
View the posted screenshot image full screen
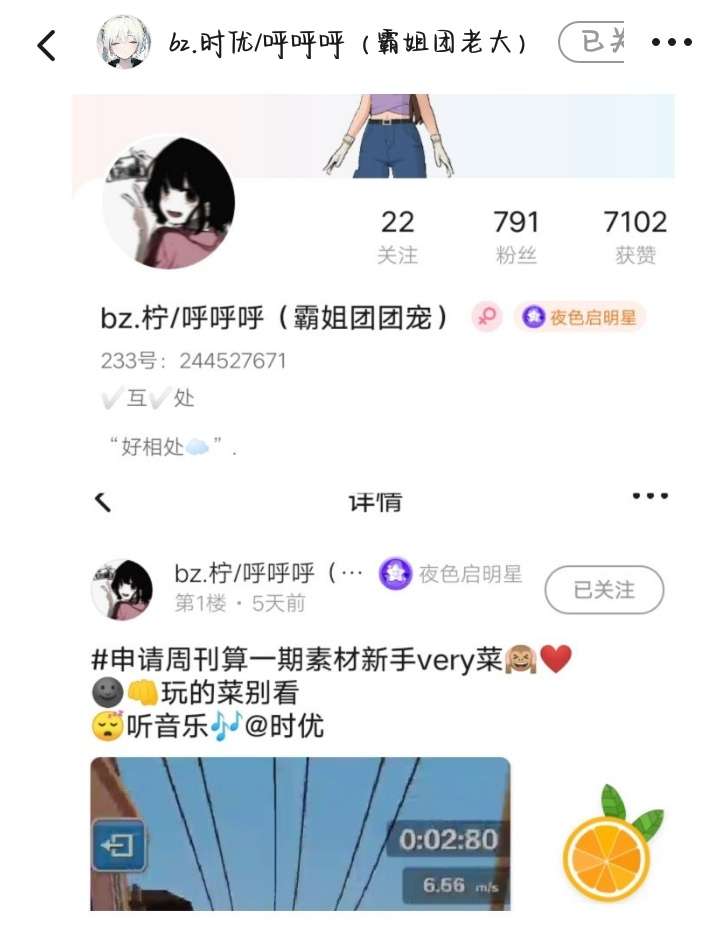(x=300, y=833)
